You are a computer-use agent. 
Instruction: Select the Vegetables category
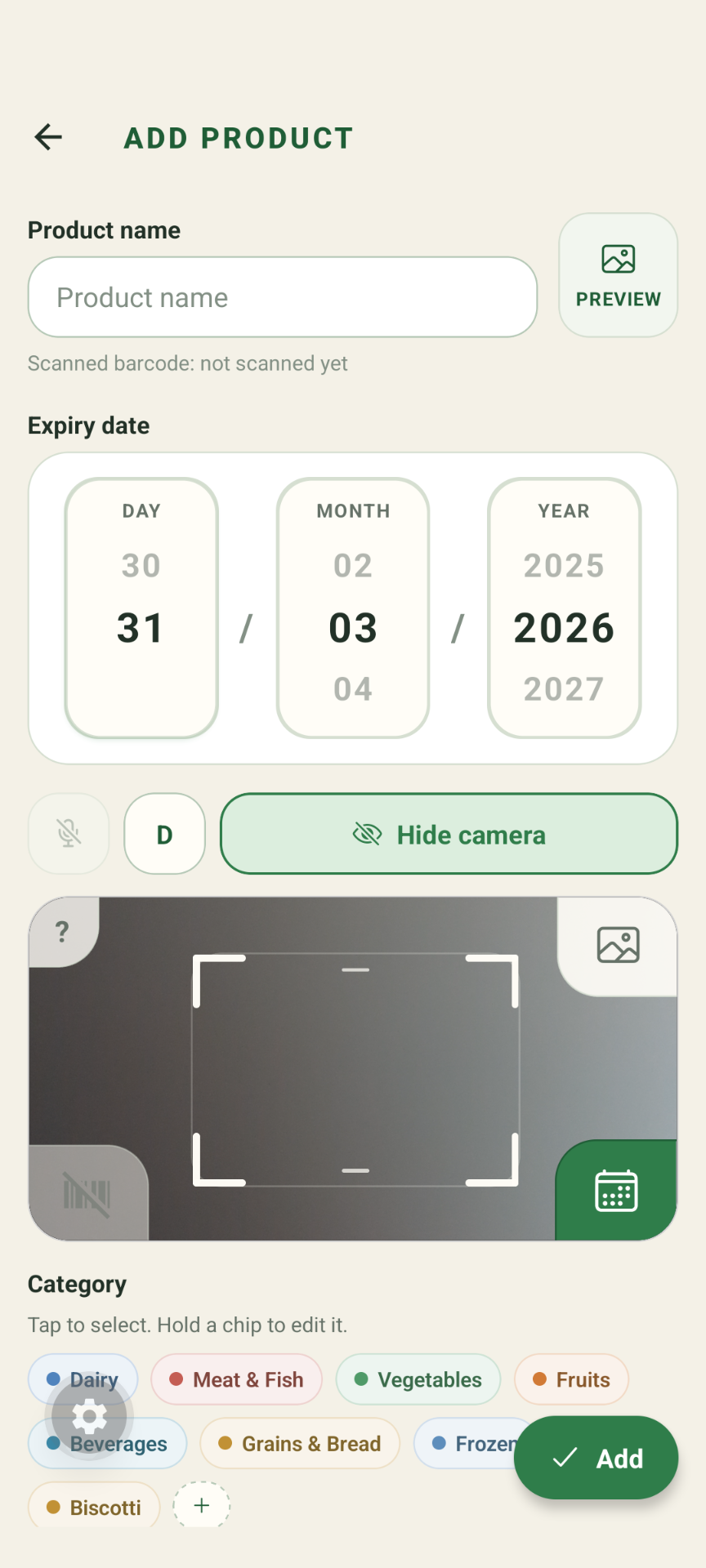point(418,1379)
